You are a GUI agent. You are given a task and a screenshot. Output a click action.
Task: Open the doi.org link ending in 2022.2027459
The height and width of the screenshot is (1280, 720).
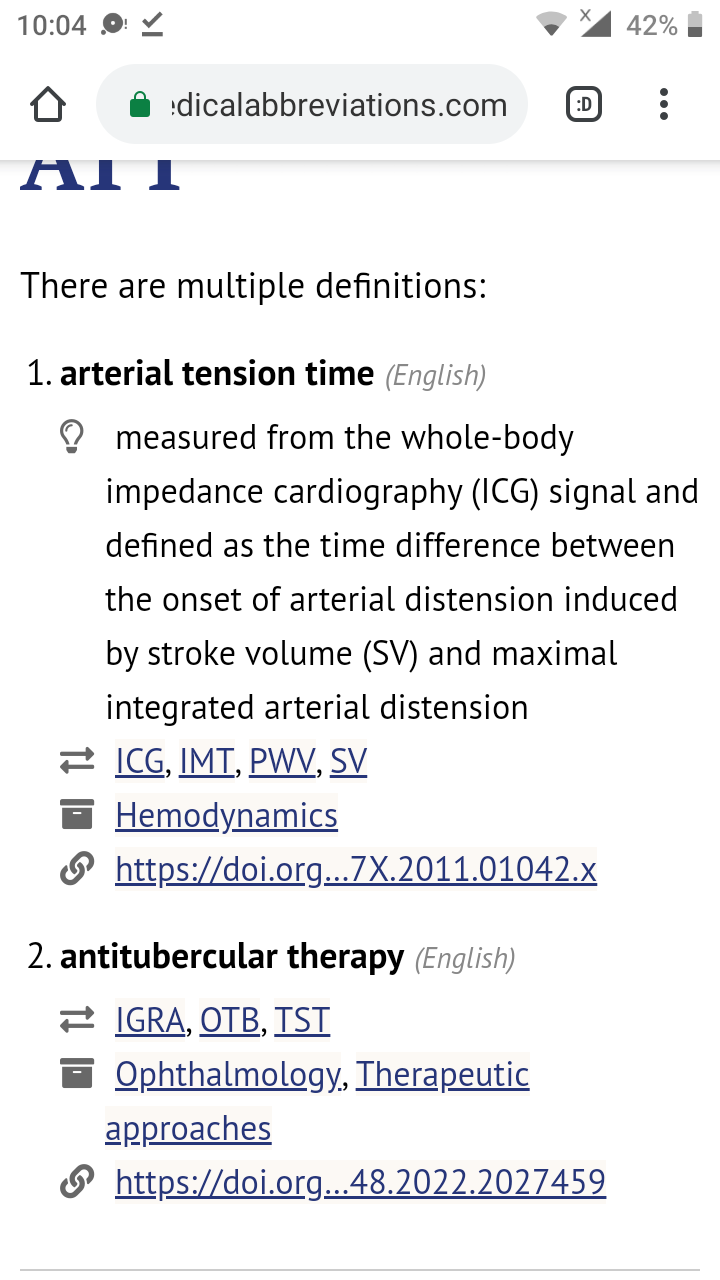(x=361, y=1182)
